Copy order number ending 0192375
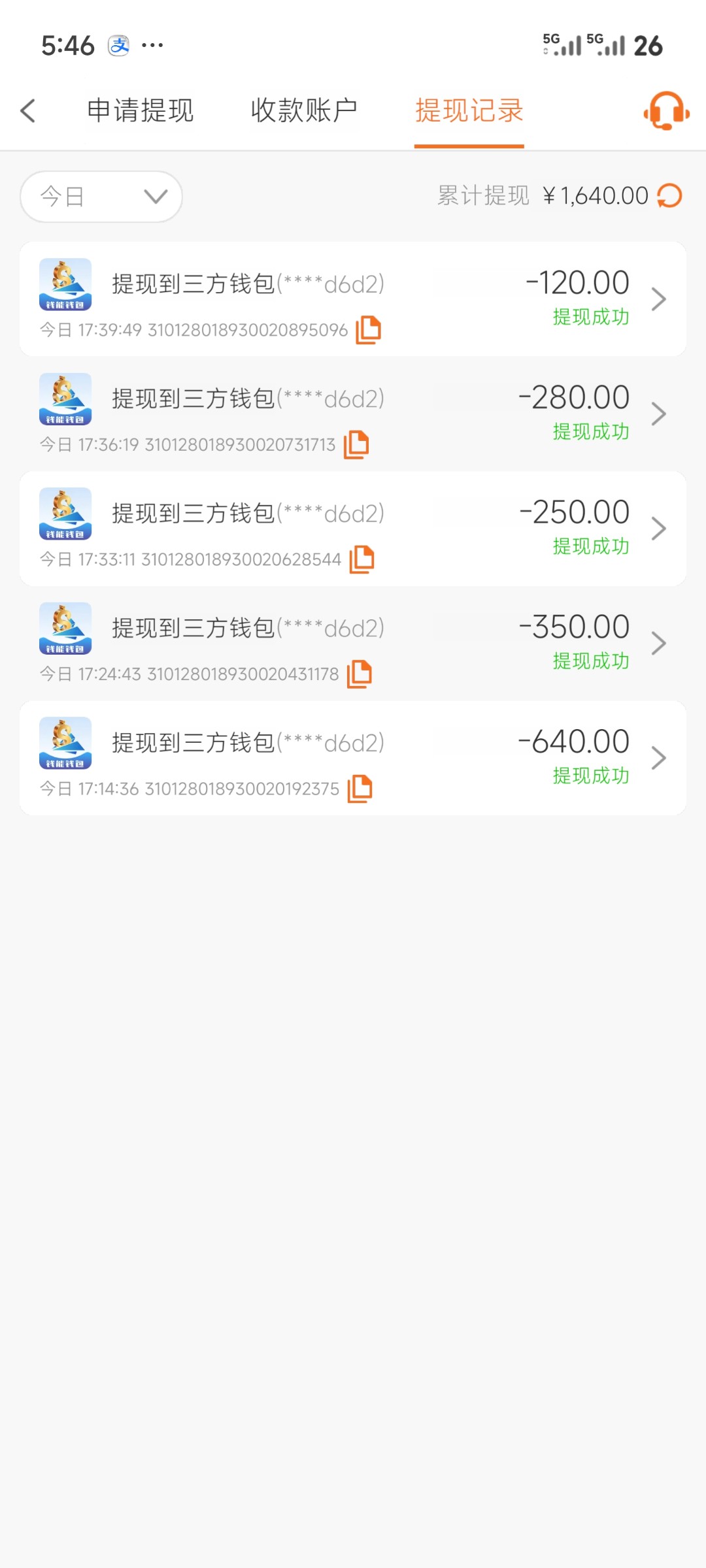Screen dimensions: 706x1568 tap(360, 789)
